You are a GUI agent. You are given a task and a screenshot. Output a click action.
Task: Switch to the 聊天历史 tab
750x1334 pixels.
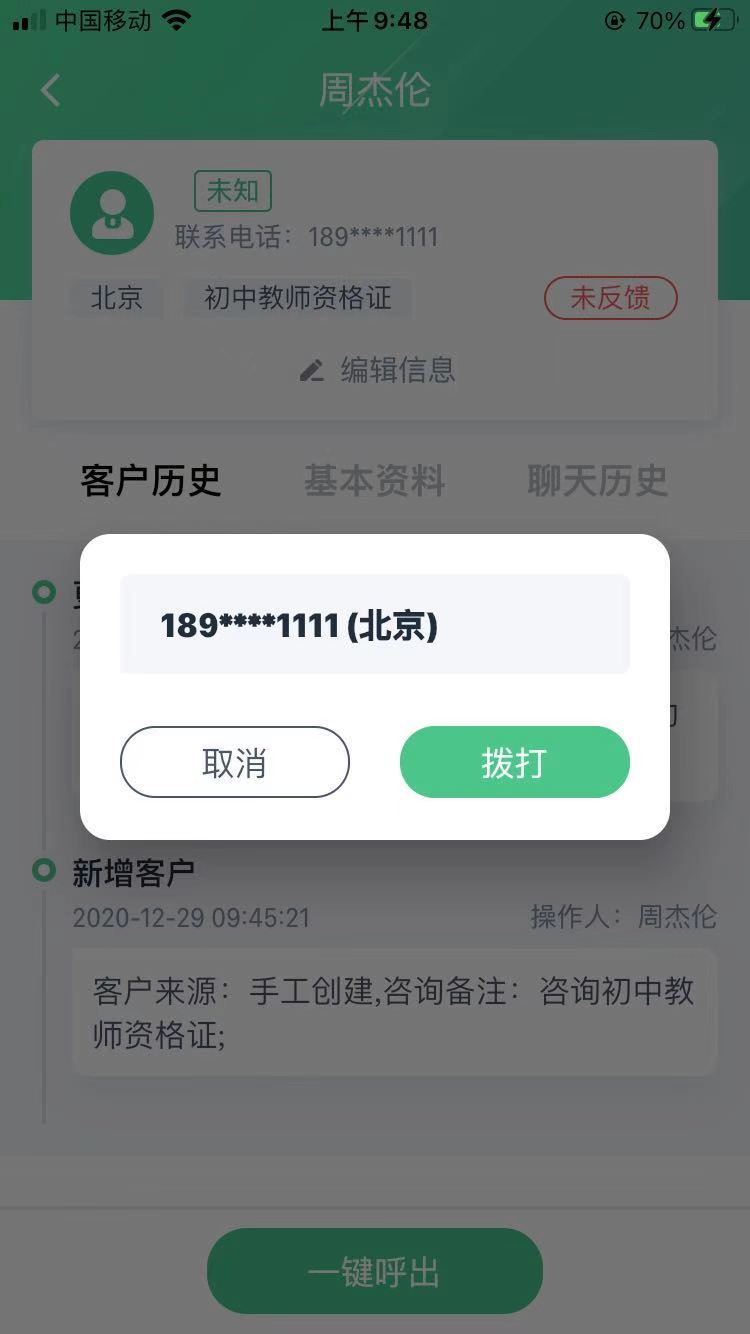coord(597,481)
